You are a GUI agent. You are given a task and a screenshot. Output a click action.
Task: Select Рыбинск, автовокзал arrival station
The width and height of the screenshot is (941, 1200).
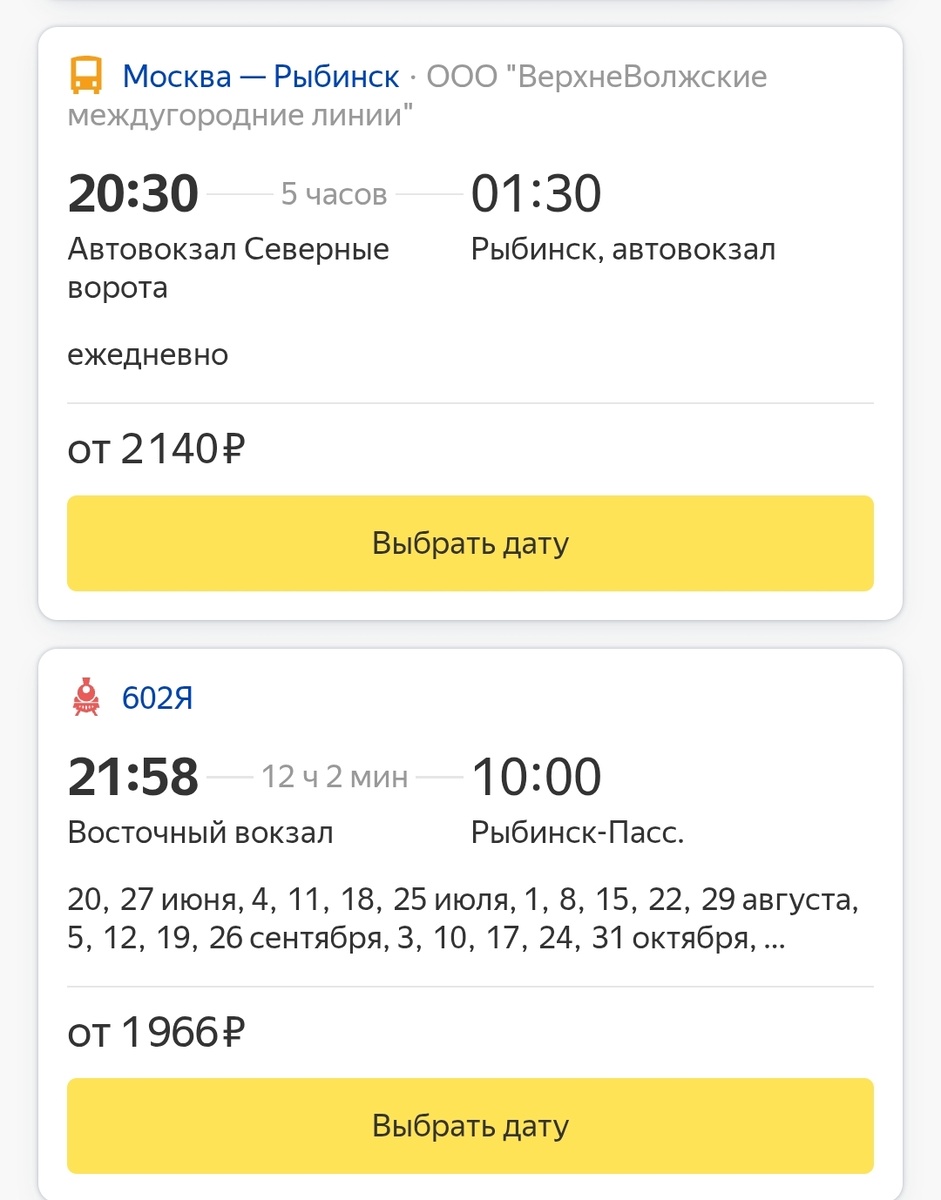click(x=622, y=249)
